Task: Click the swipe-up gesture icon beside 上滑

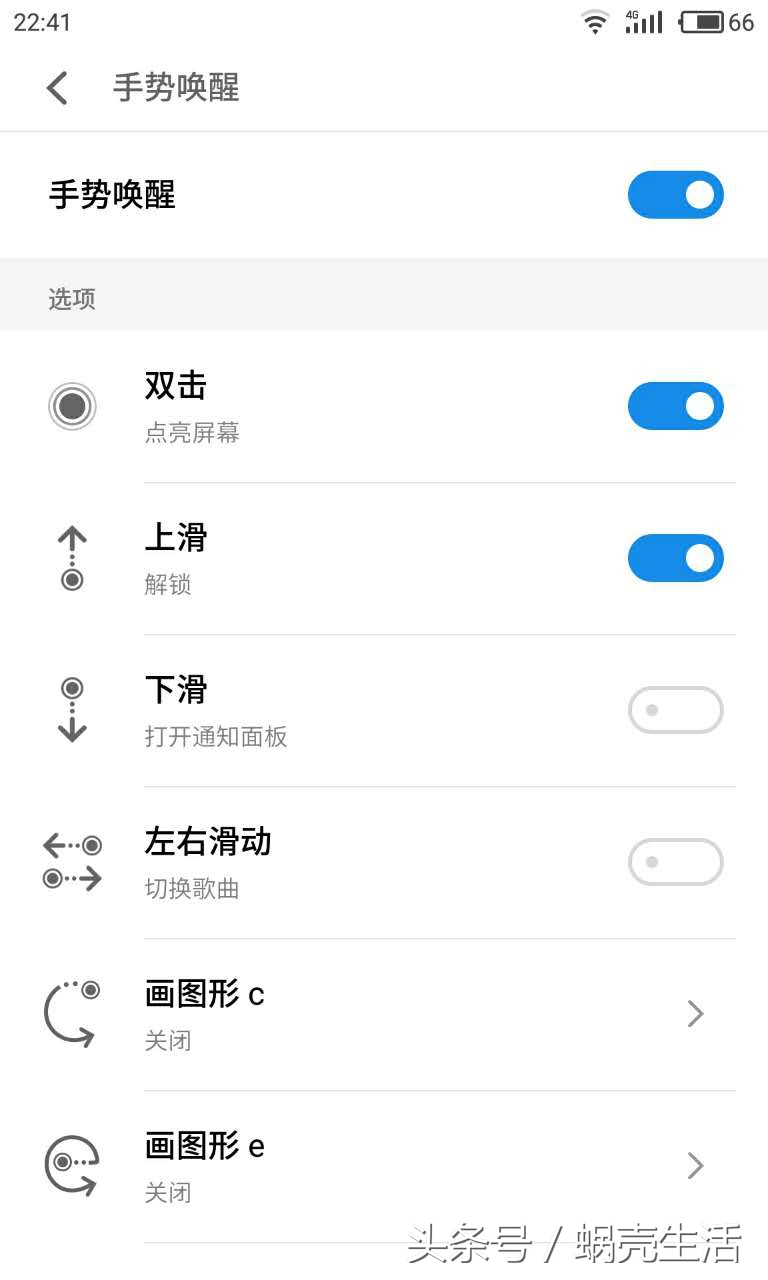Action: [71, 557]
